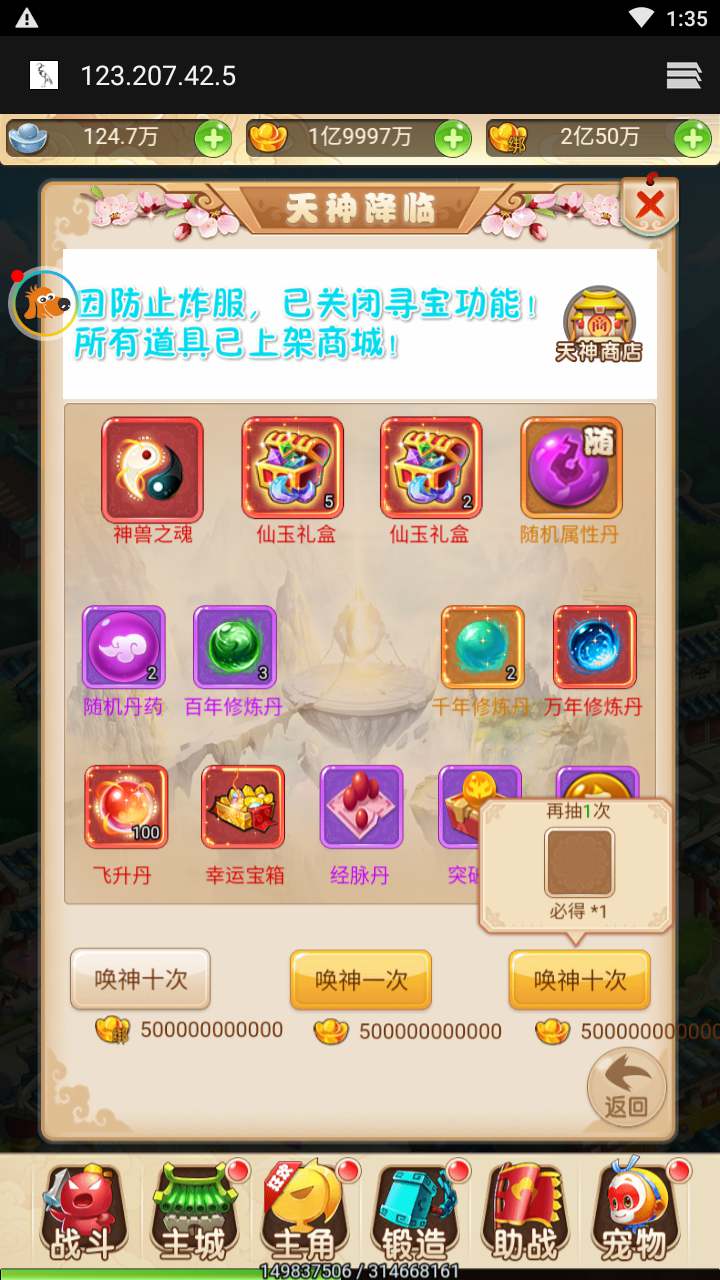
Task: Add more gold ingot currency
Action: click(453, 138)
